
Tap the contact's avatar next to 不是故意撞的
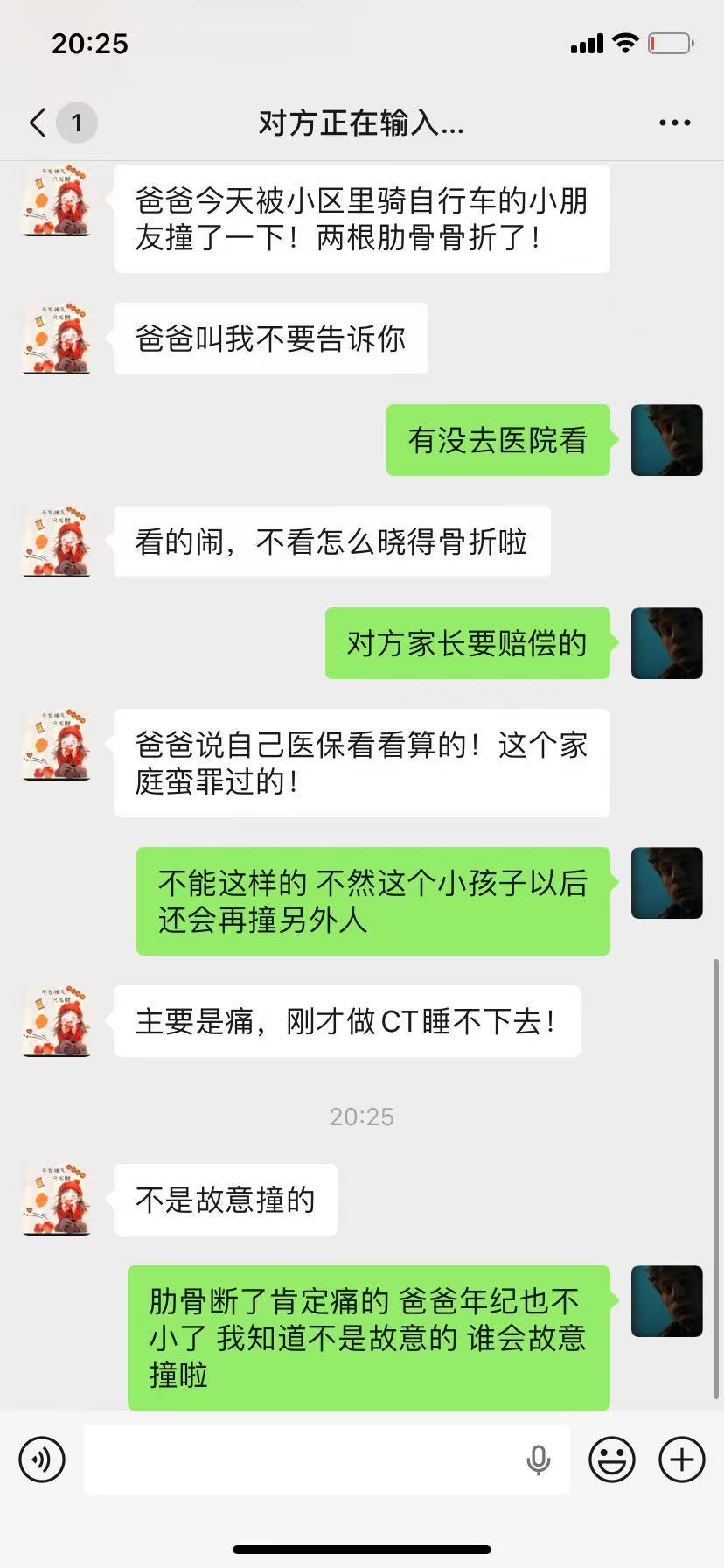(55, 1200)
